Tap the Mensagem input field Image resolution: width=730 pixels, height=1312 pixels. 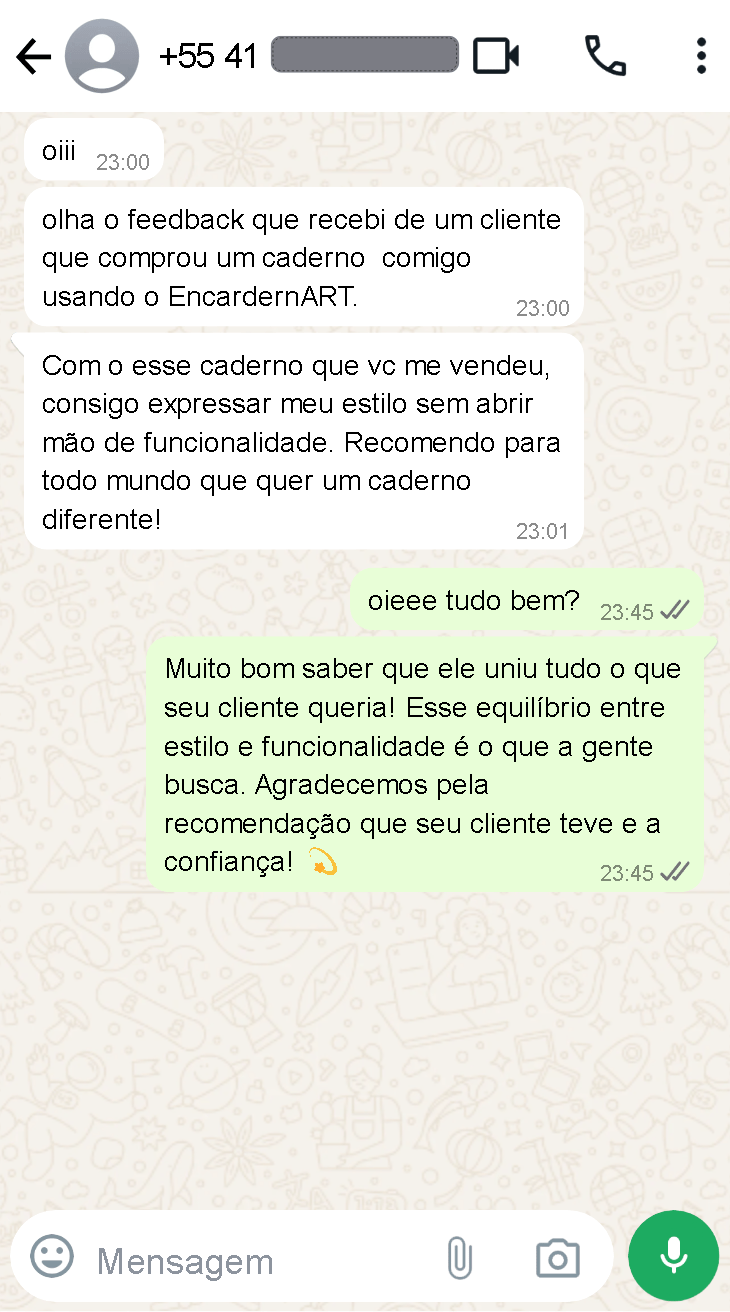tap(186, 1261)
